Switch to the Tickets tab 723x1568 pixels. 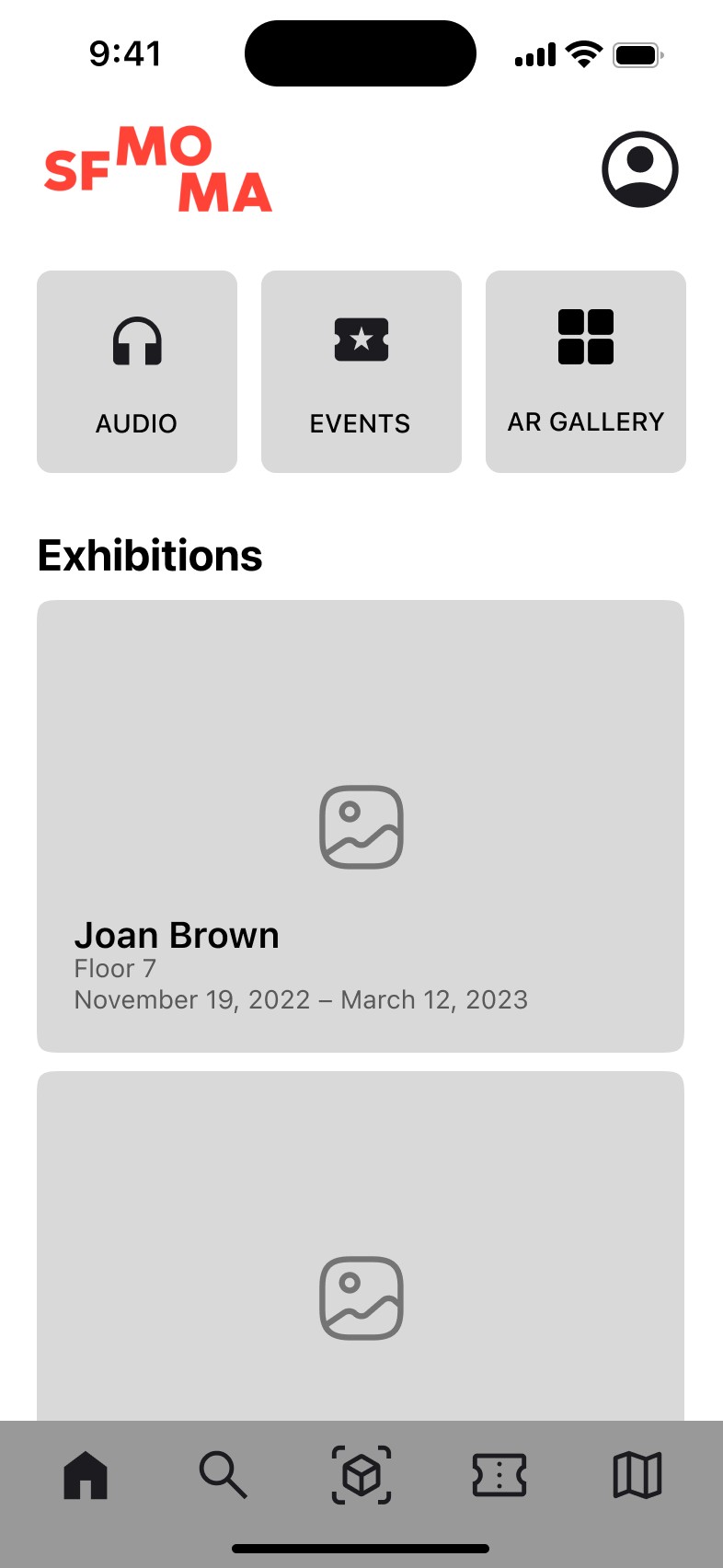499,1475
